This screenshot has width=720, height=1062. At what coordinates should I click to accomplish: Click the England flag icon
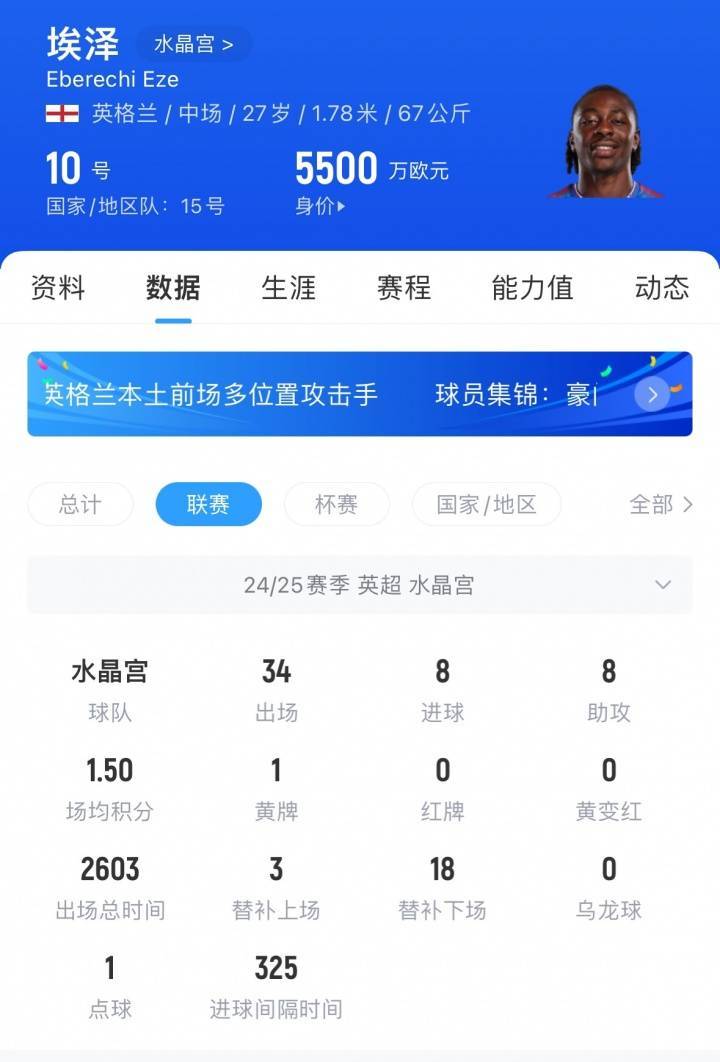tap(61, 113)
